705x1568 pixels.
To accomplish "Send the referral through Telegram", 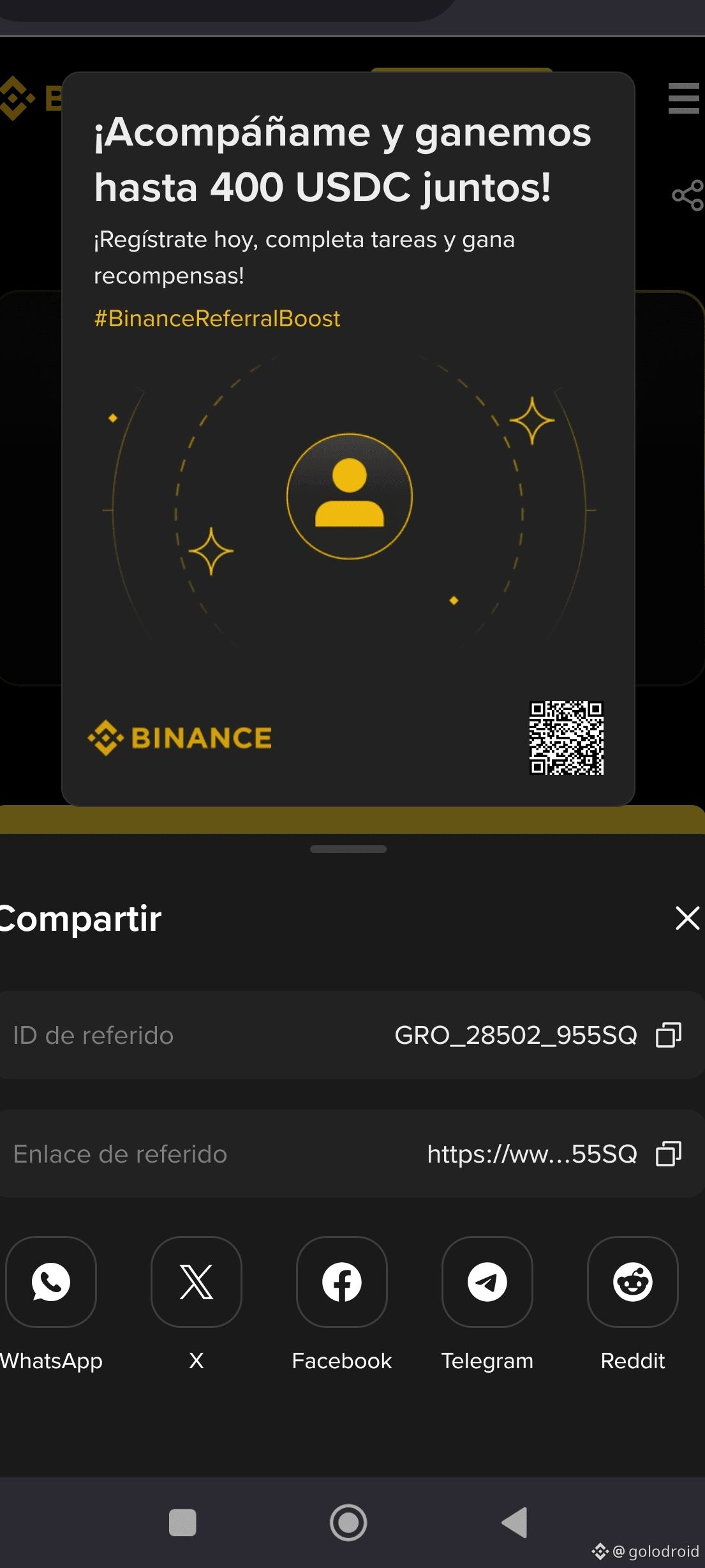I will [x=487, y=1282].
